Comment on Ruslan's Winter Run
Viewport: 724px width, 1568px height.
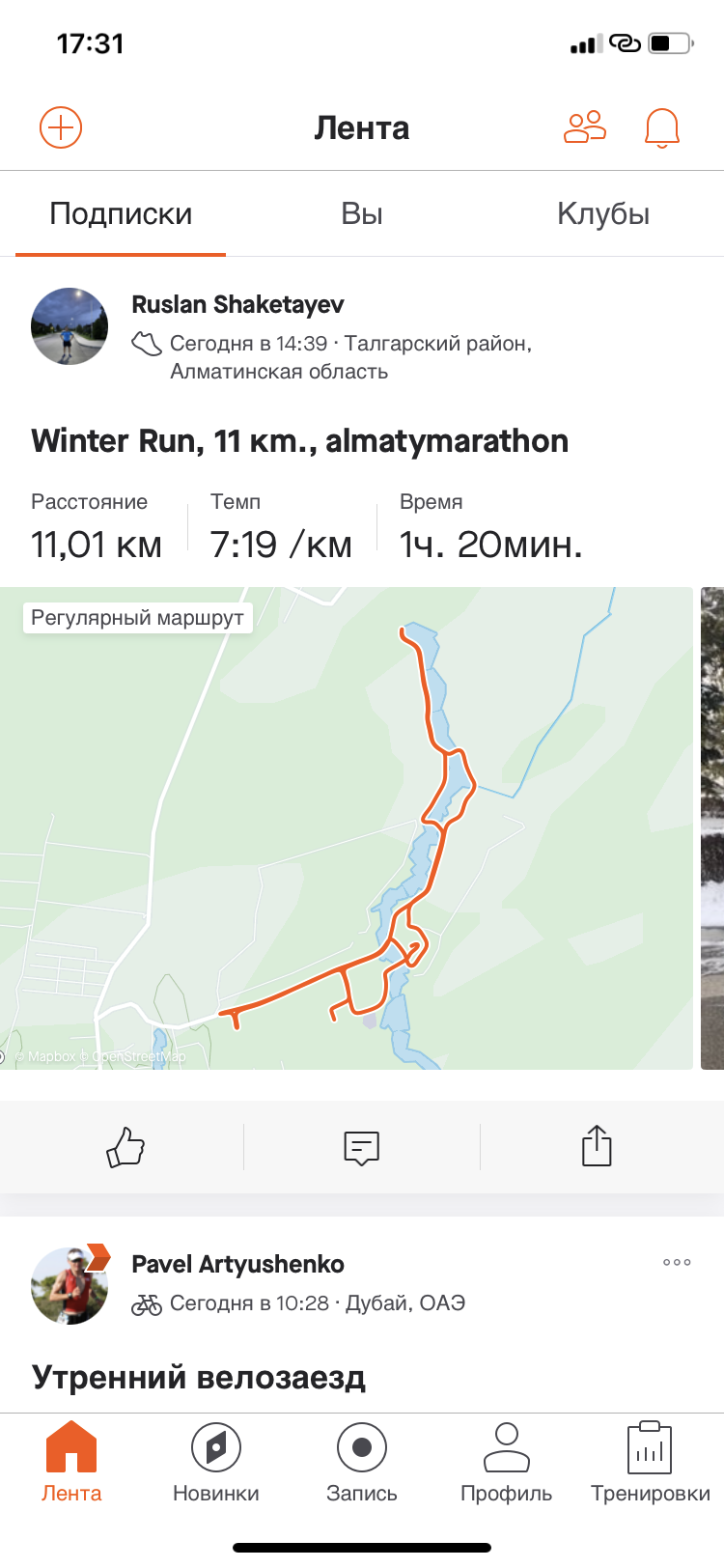pyautogui.click(x=362, y=1148)
